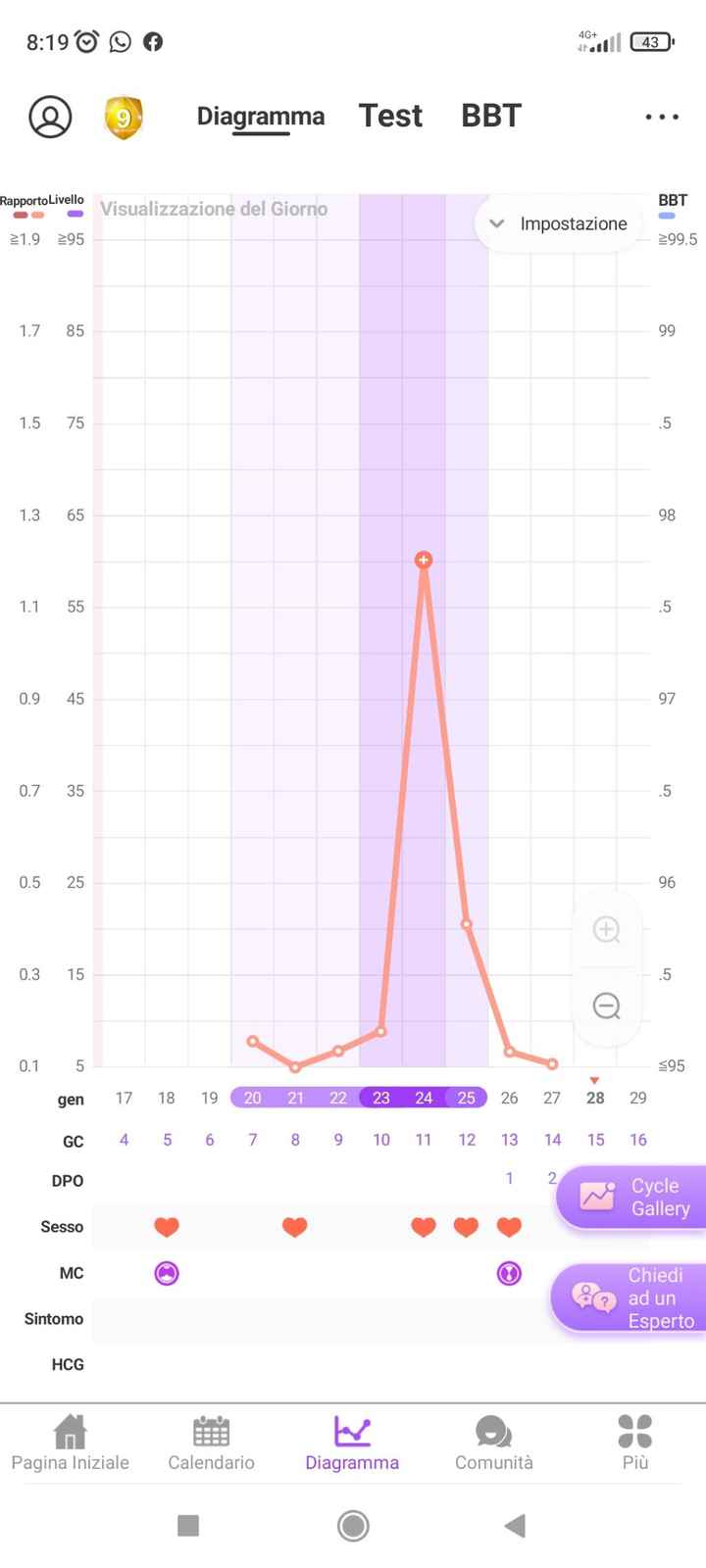Image resolution: width=706 pixels, height=1568 pixels.
Task: Select the peak point on day 24
Action: point(424,561)
